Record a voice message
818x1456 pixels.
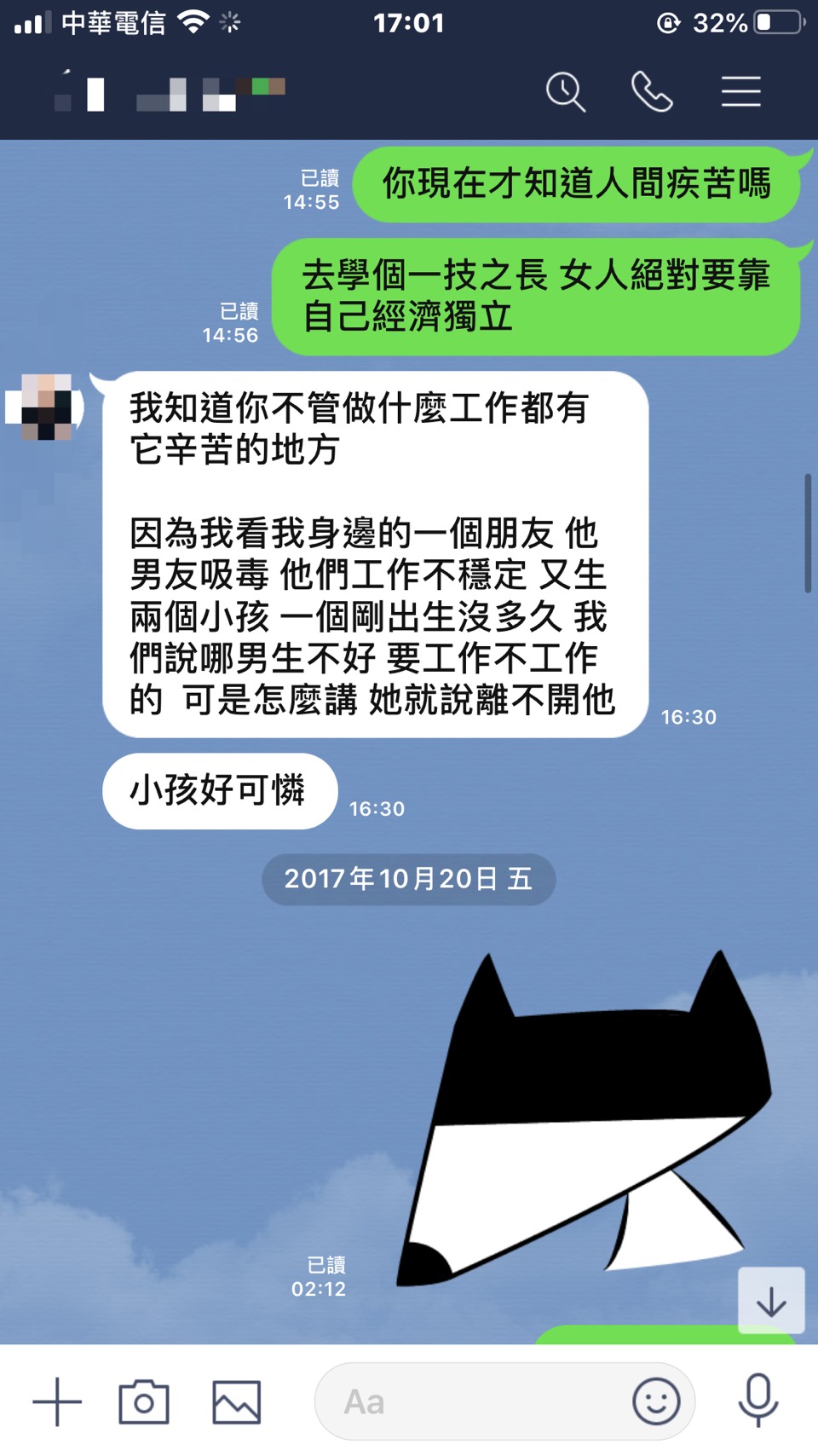pyautogui.click(x=758, y=1401)
